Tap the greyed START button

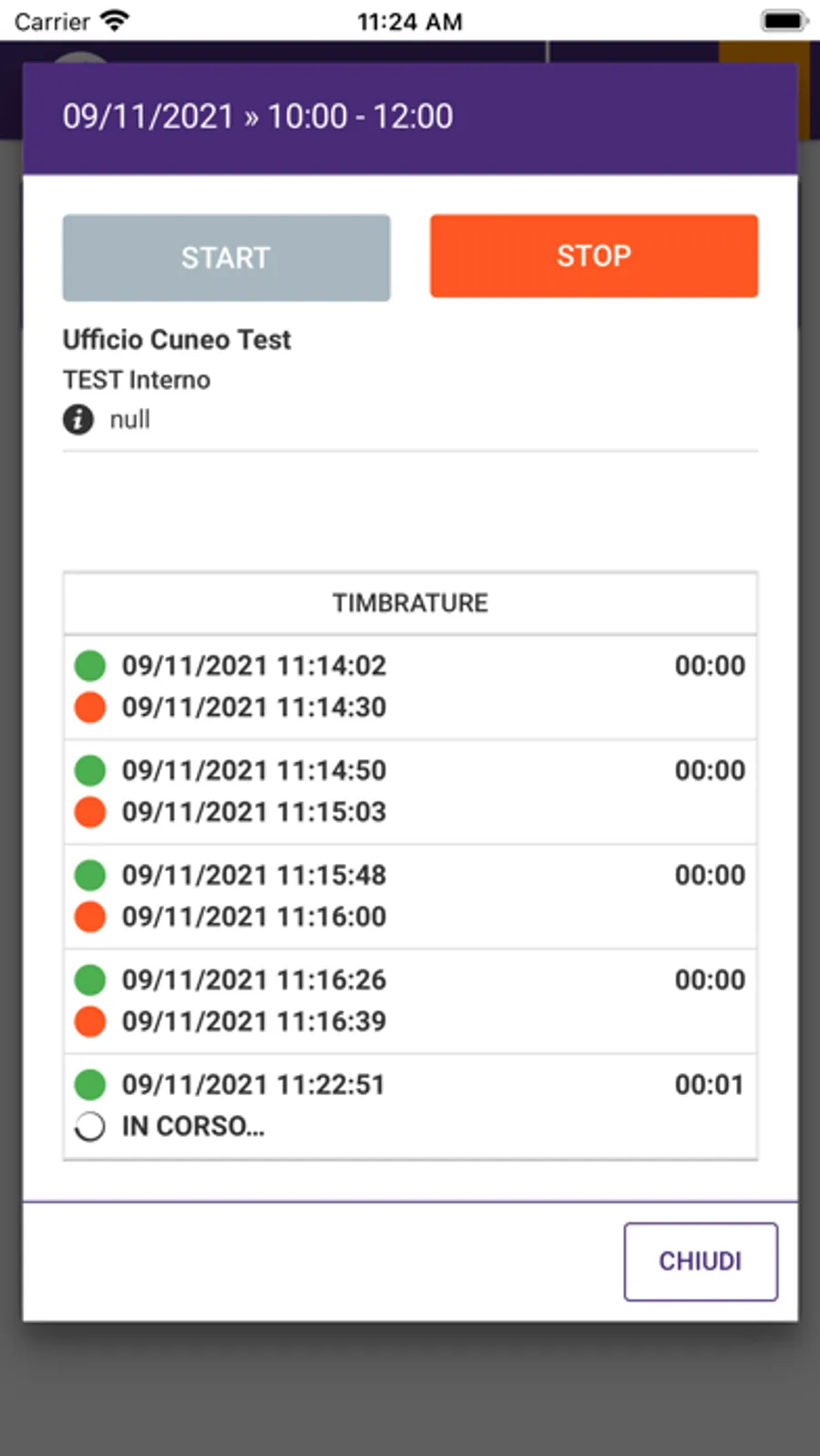point(226,258)
